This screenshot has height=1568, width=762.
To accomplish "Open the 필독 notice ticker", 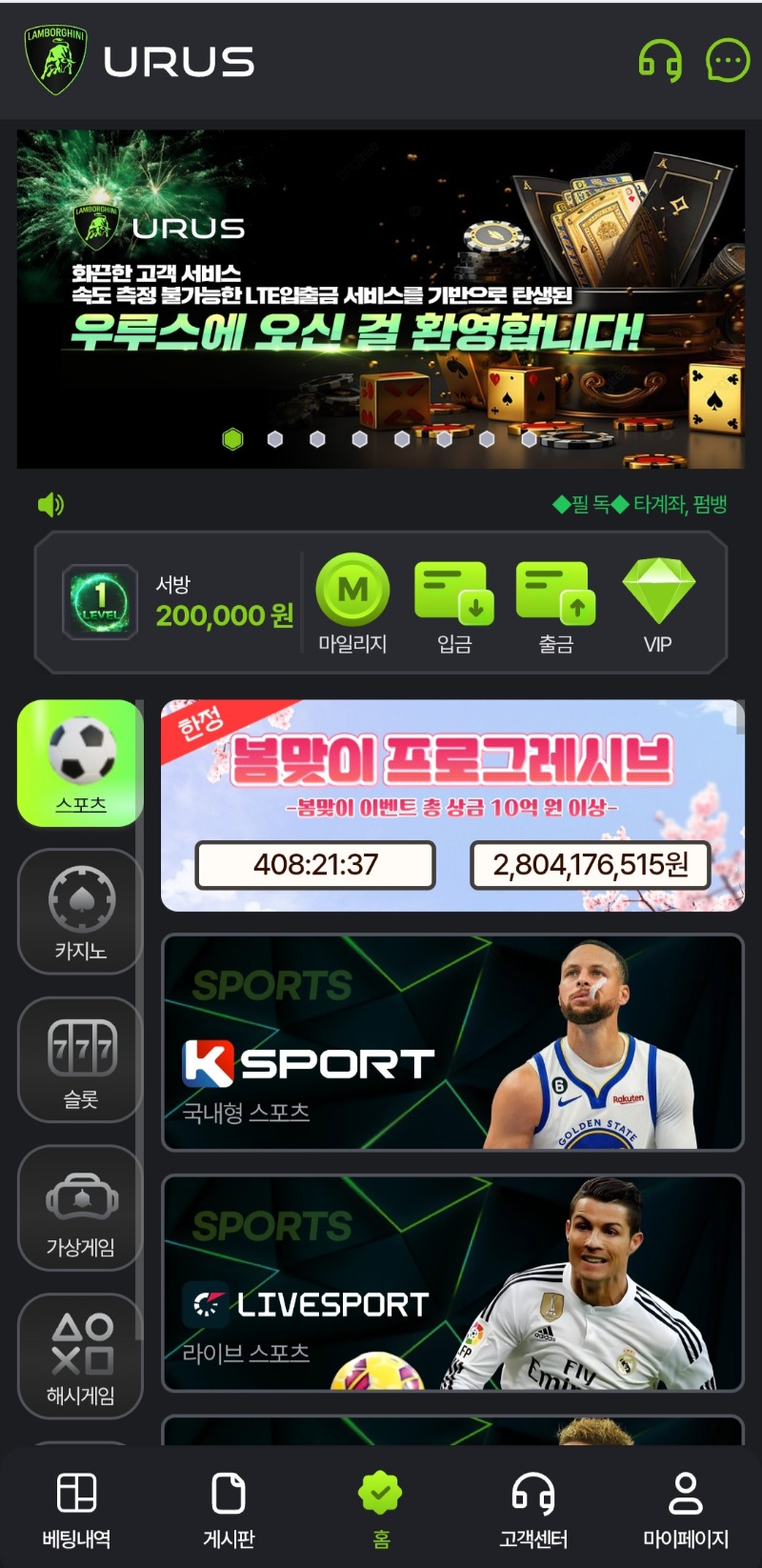I will tap(639, 504).
